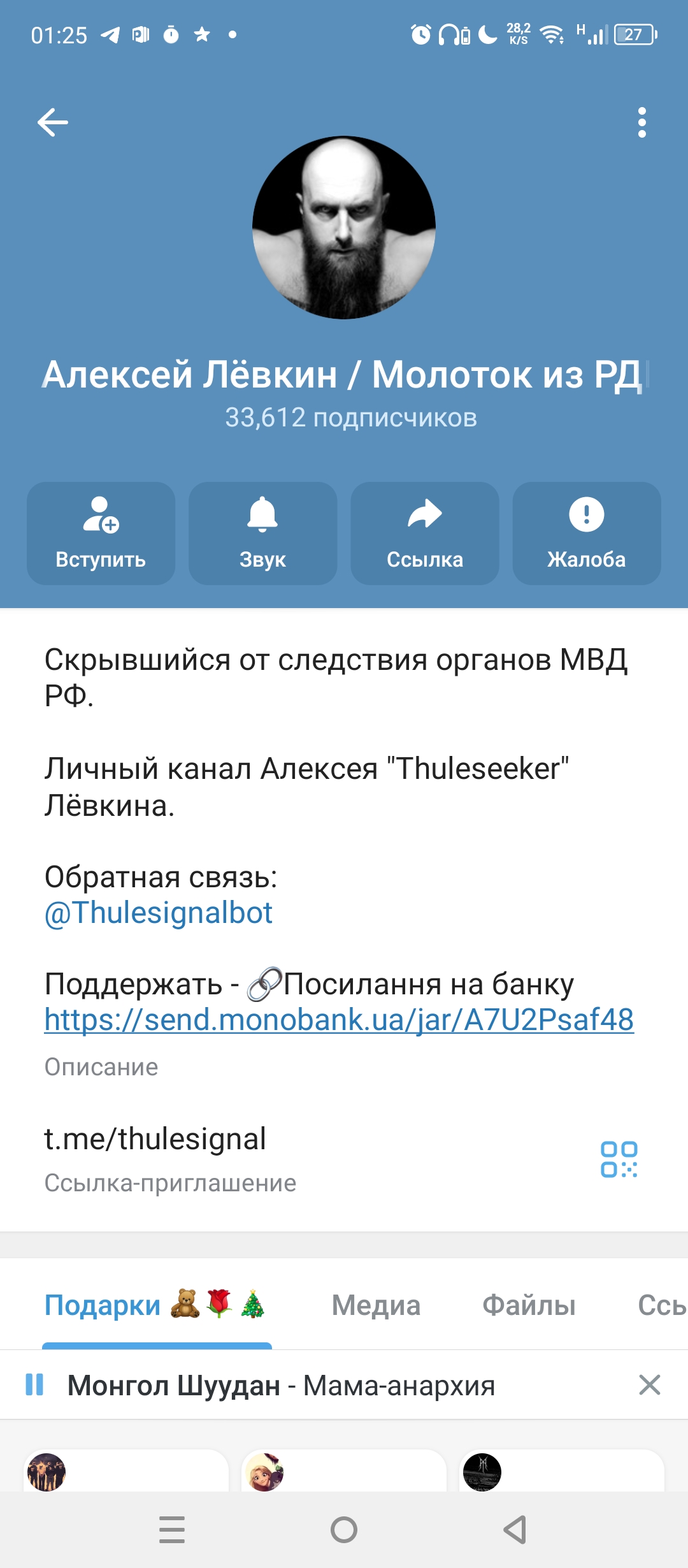
Task: Close the audio player bar
Action: 649,1384
